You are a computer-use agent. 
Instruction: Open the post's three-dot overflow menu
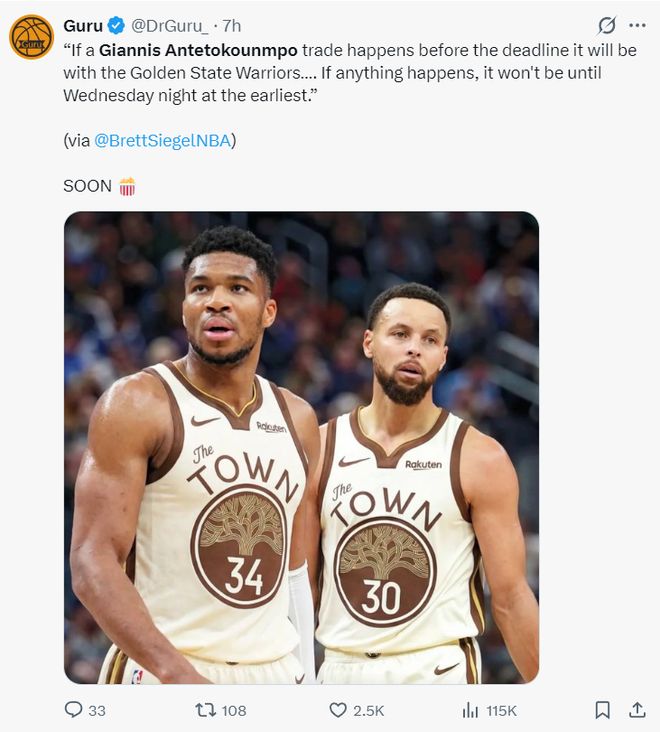point(637,26)
